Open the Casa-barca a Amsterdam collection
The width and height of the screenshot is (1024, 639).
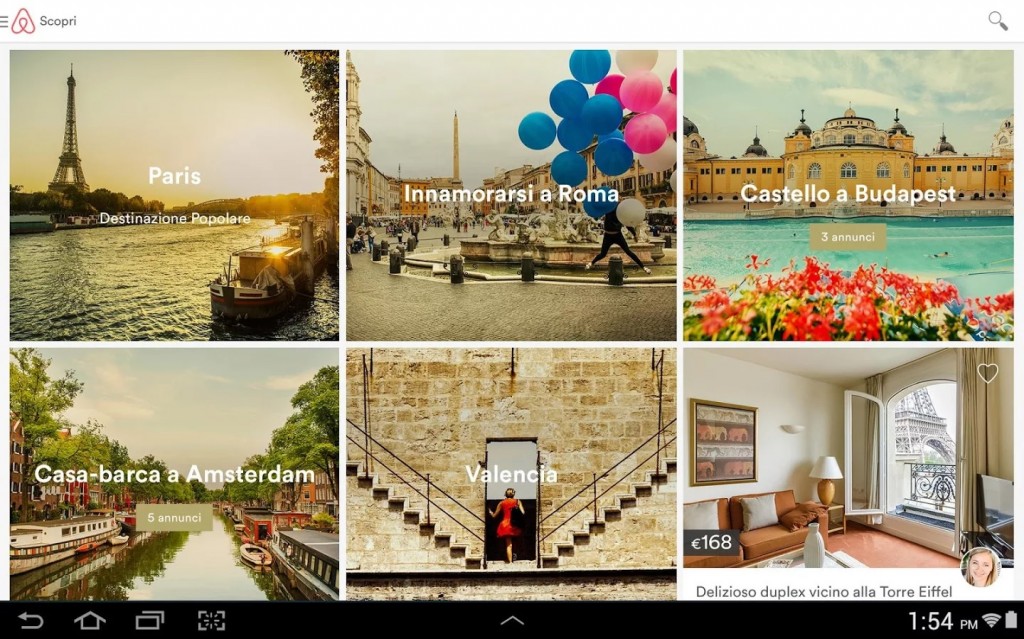point(174,473)
